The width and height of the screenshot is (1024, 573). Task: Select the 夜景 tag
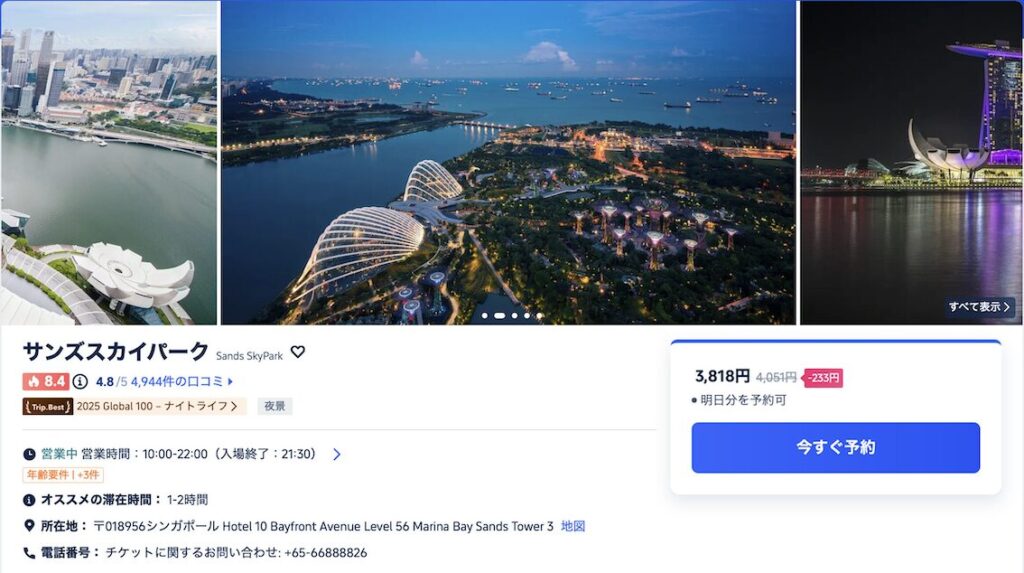pyautogui.click(x=274, y=406)
